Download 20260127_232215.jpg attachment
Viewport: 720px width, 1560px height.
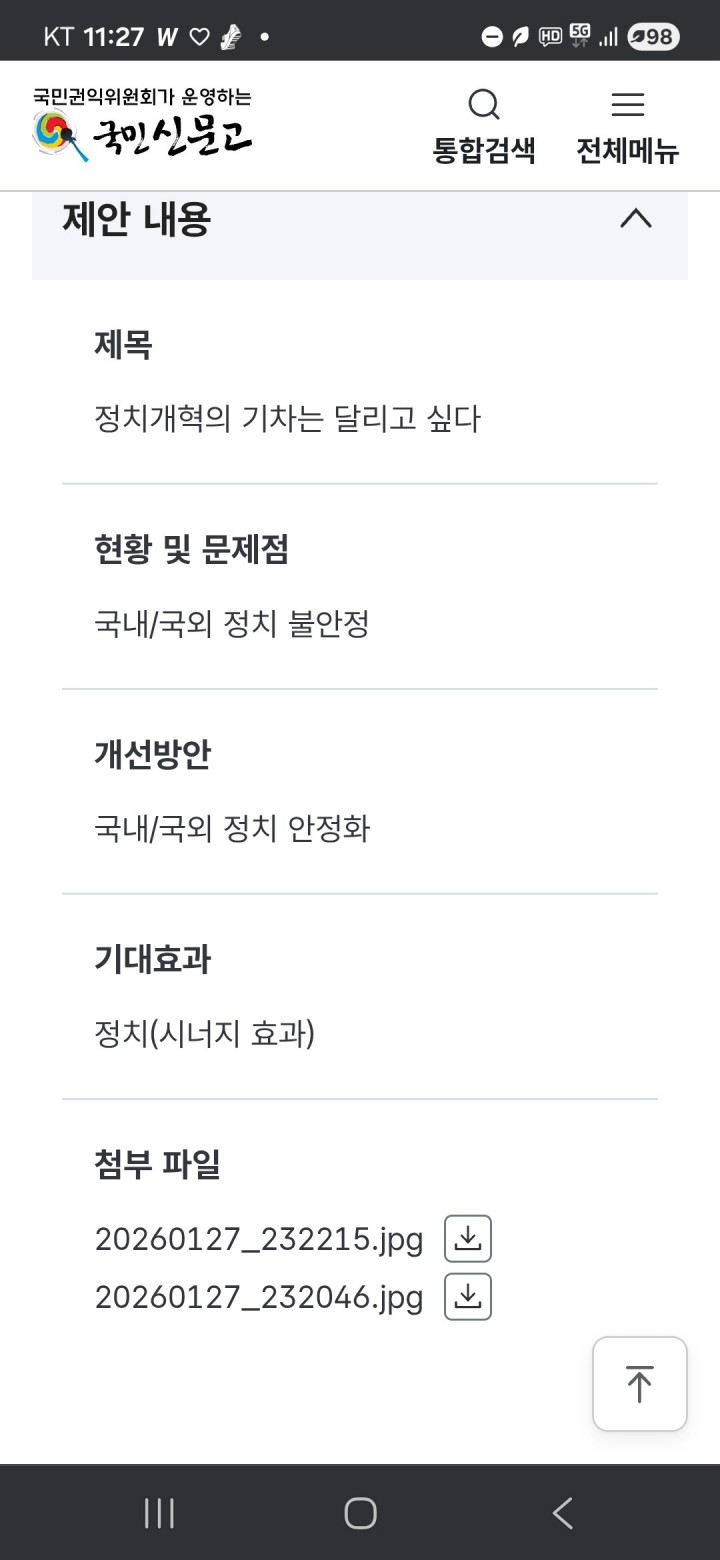click(468, 1239)
